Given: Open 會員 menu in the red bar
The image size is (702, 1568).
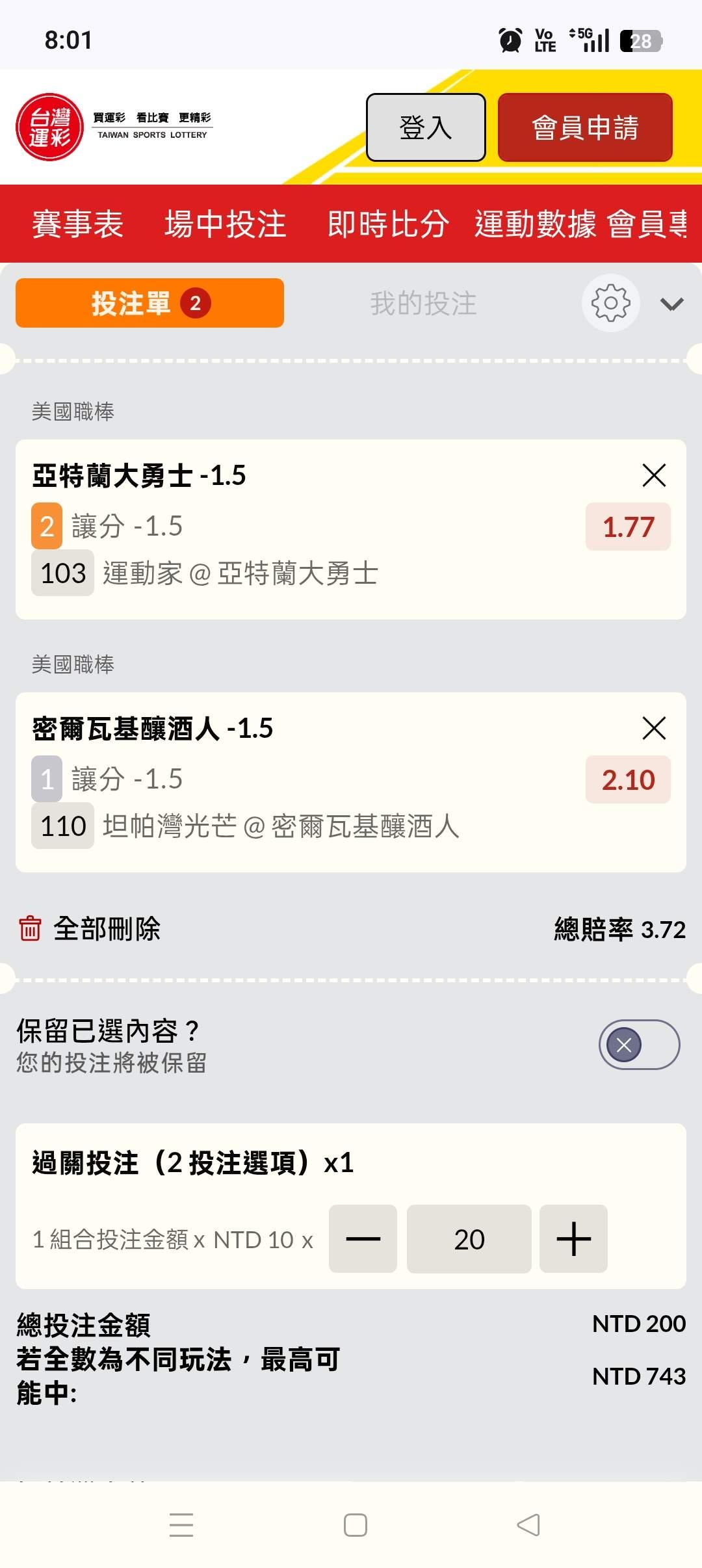Looking at the screenshot, I should [x=647, y=224].
